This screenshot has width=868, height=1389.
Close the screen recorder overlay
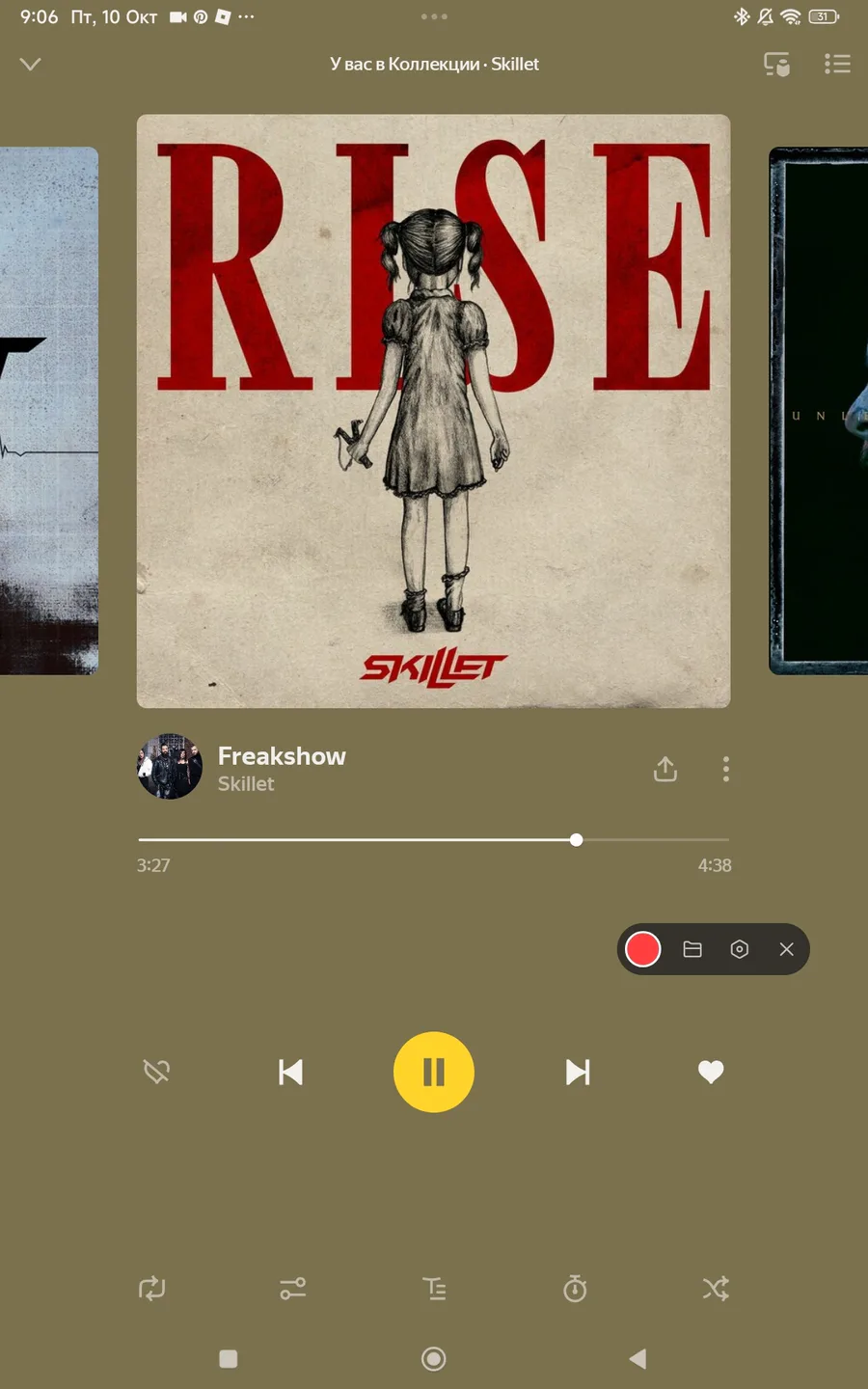pyautogui.click(x=787, y=949)
